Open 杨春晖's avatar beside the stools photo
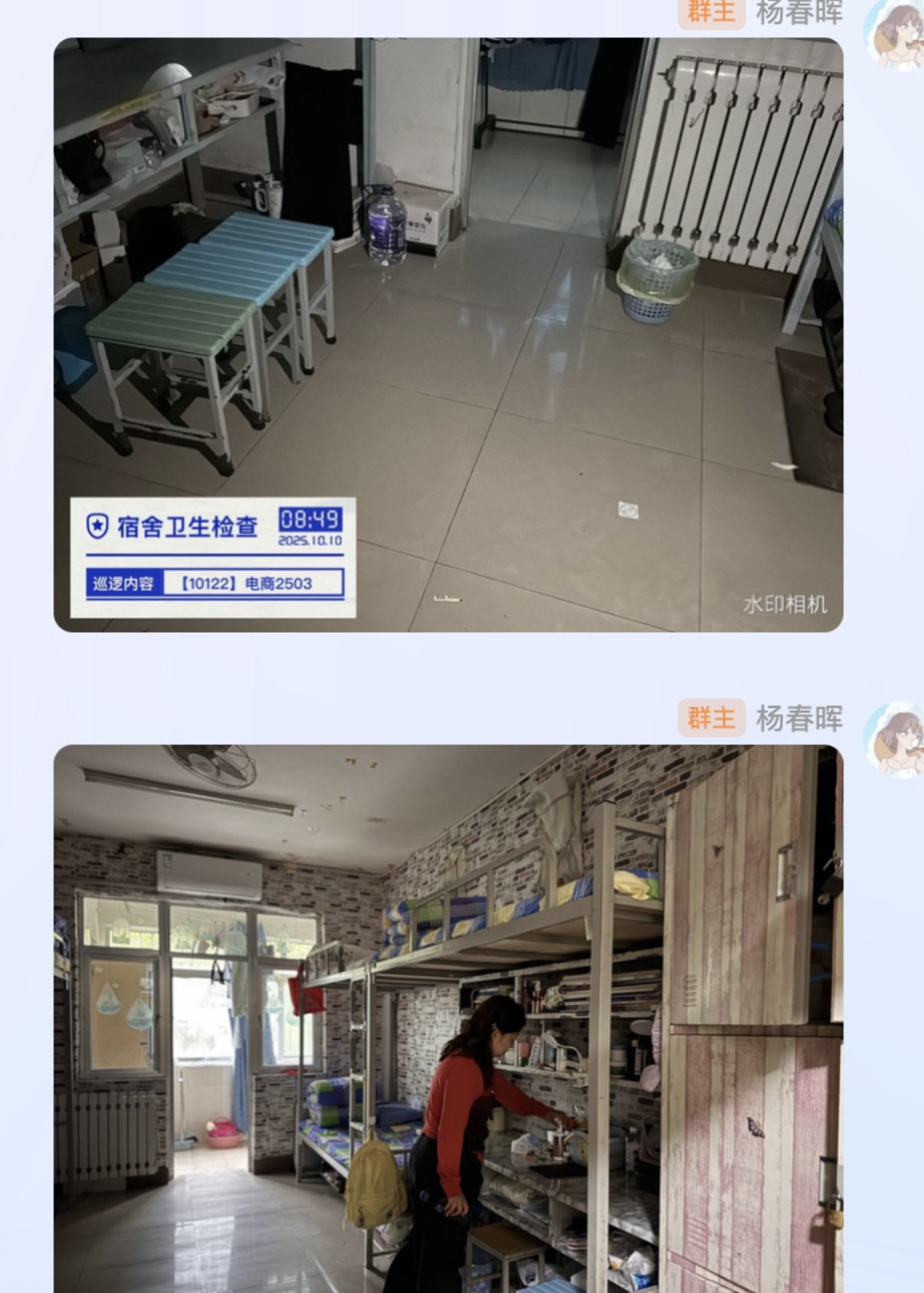 [x=896, y=32]
